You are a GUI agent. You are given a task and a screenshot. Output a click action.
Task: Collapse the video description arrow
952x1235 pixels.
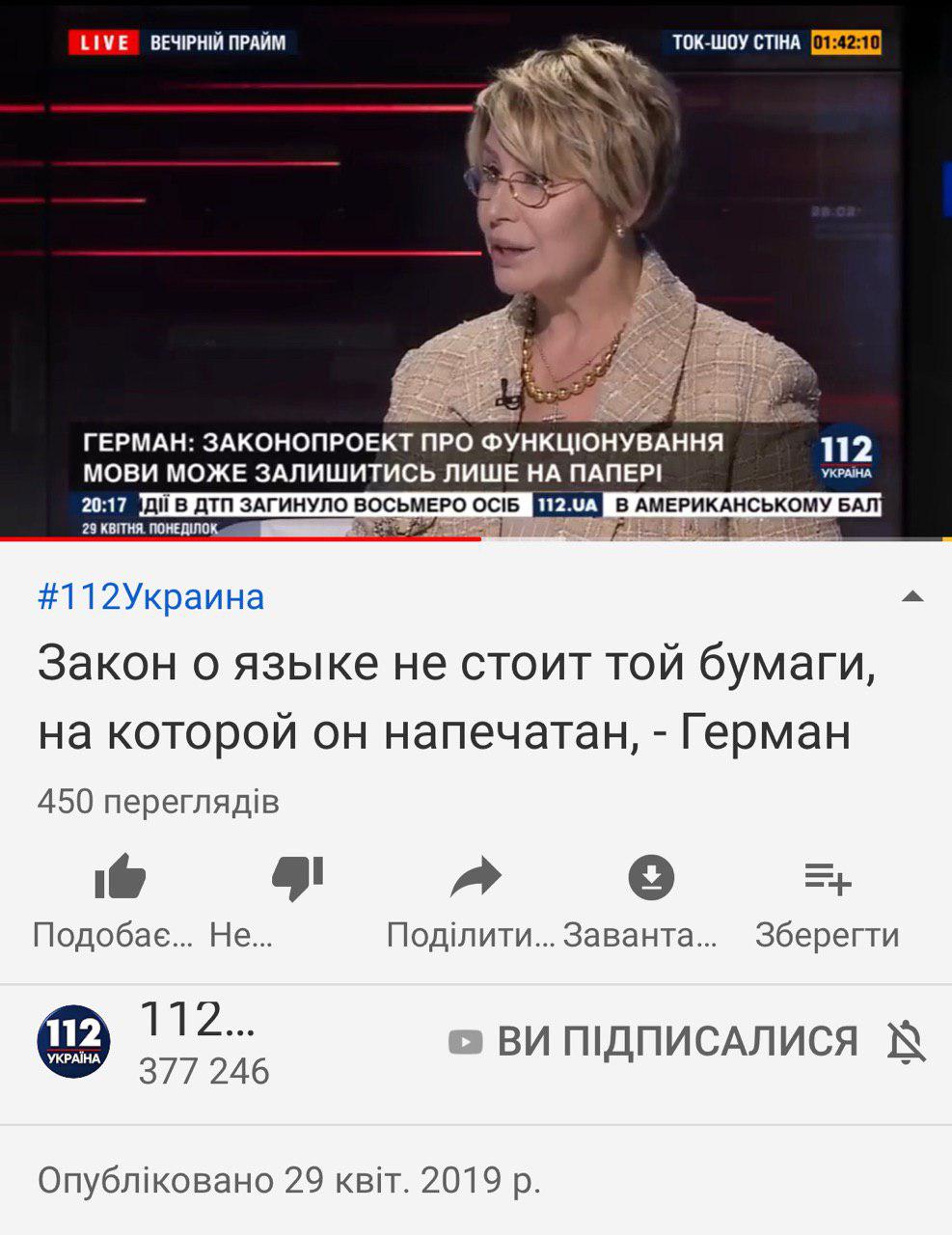(x=911, y=597)
